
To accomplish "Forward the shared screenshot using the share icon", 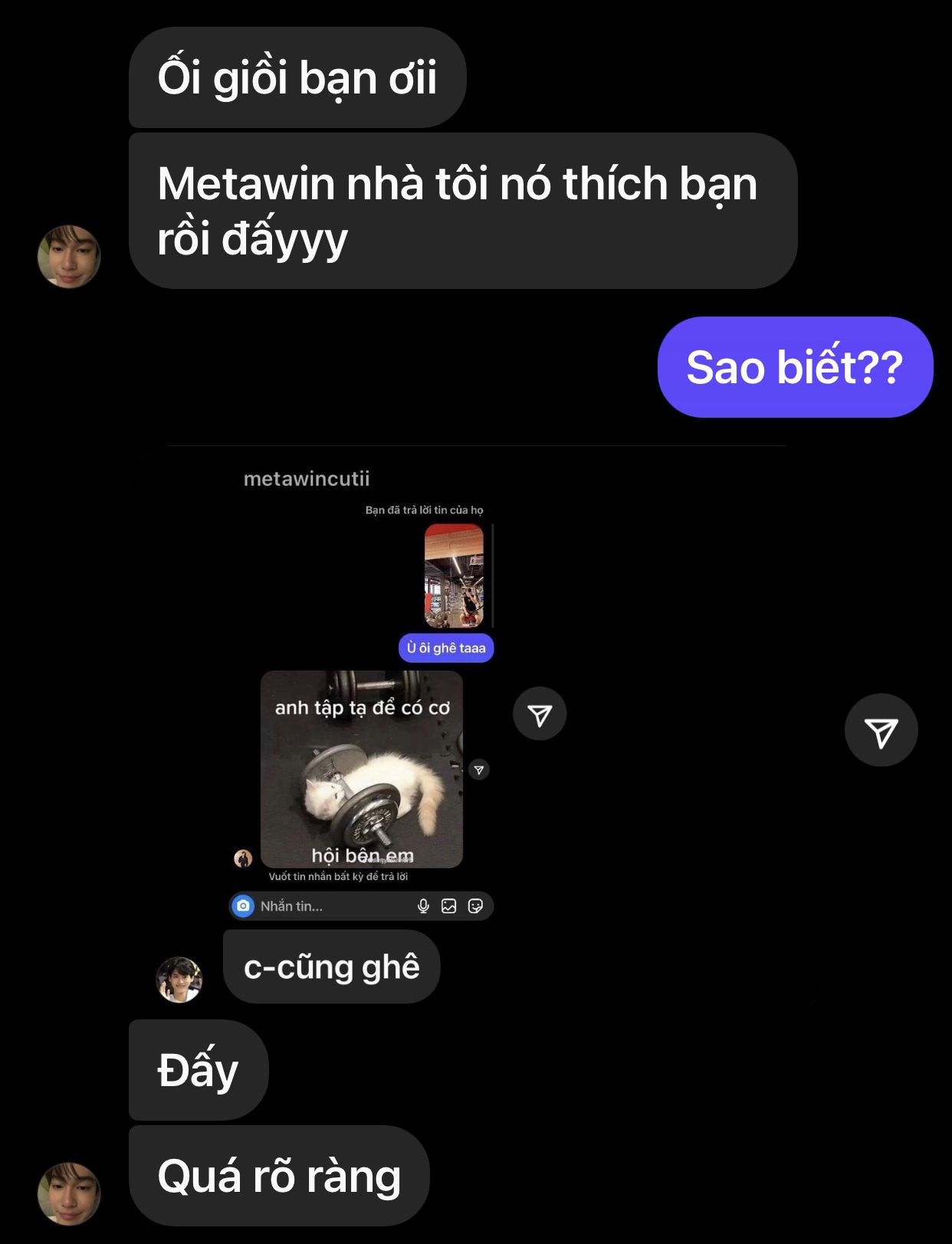I will coord(881,730).
